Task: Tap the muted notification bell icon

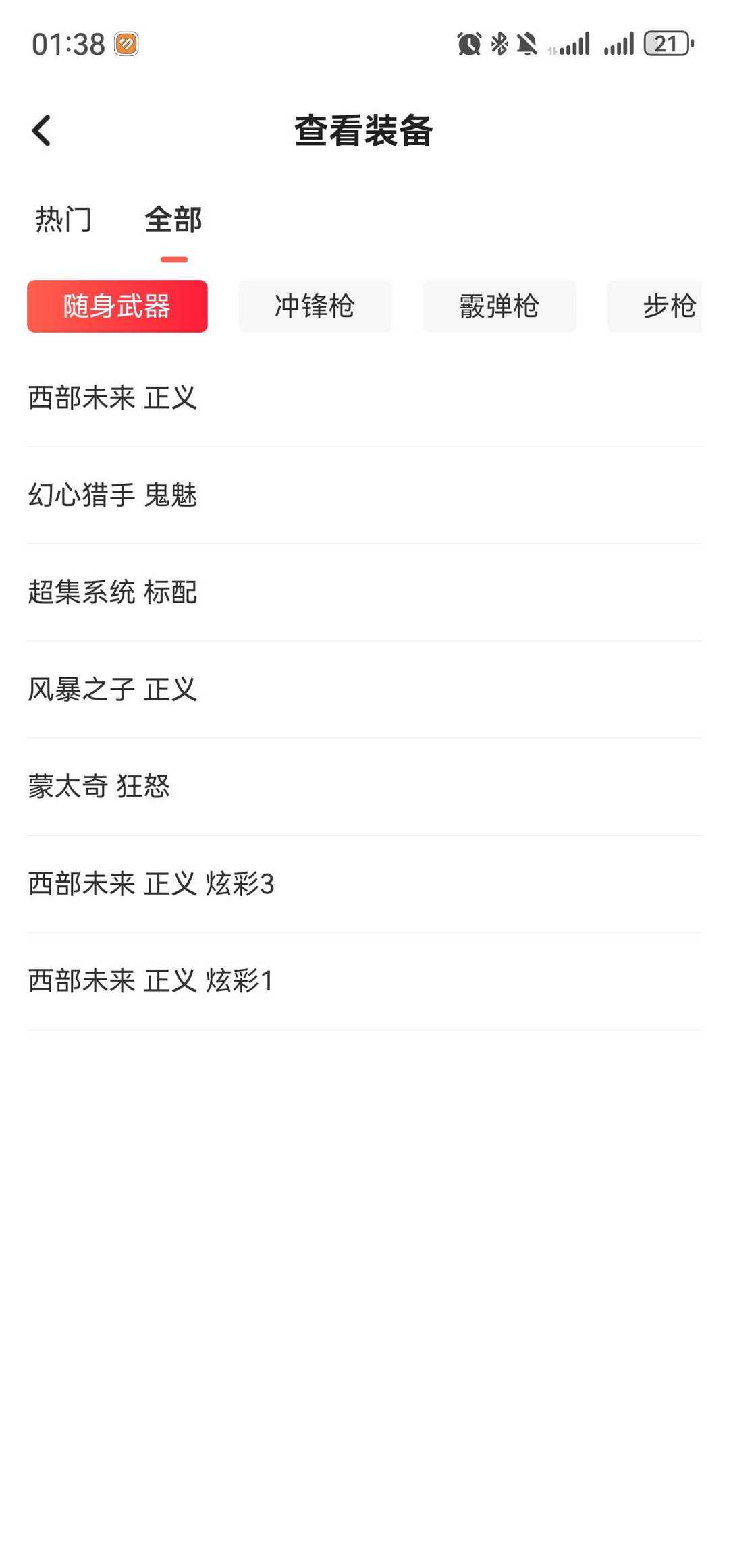Action: click(x=527, y=43)
